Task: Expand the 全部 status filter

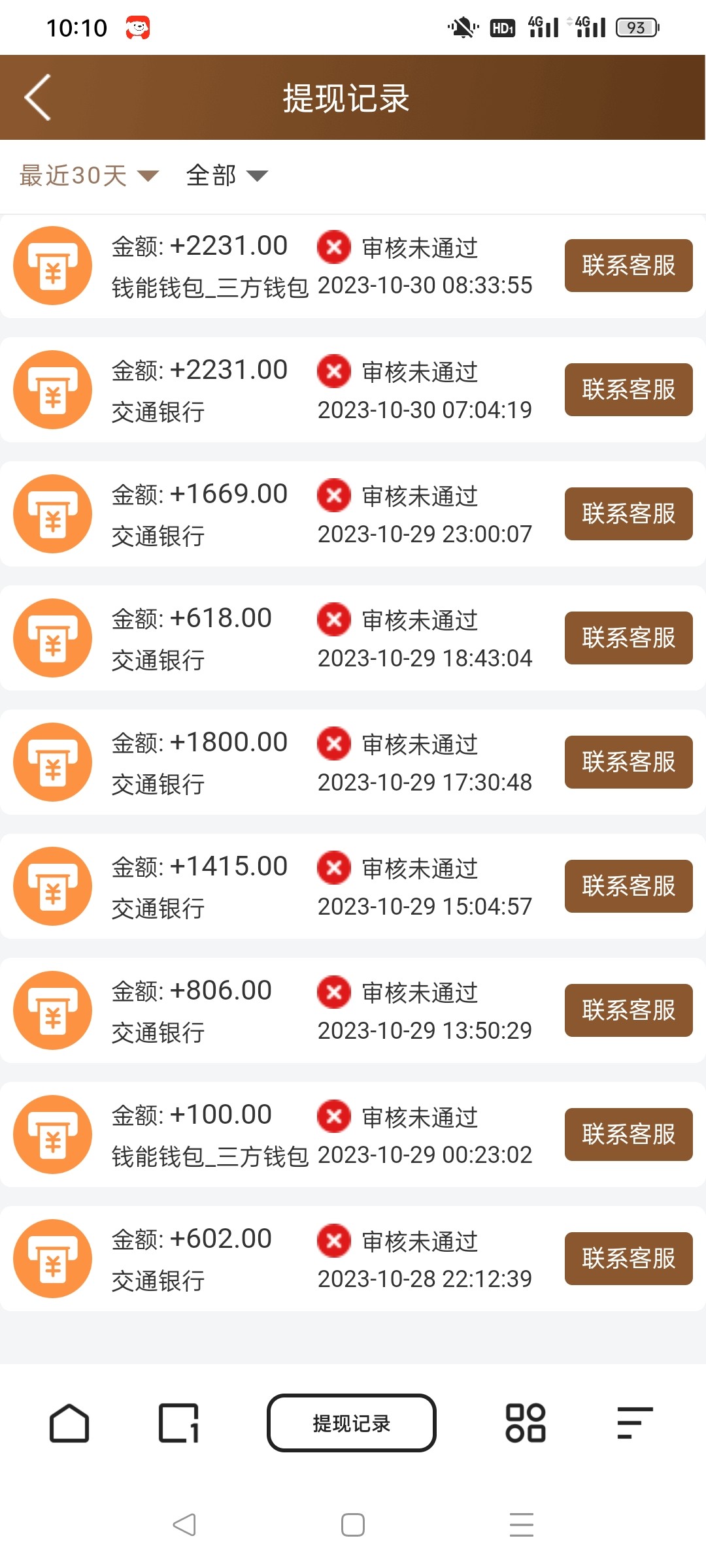Action: coord(227,176)
